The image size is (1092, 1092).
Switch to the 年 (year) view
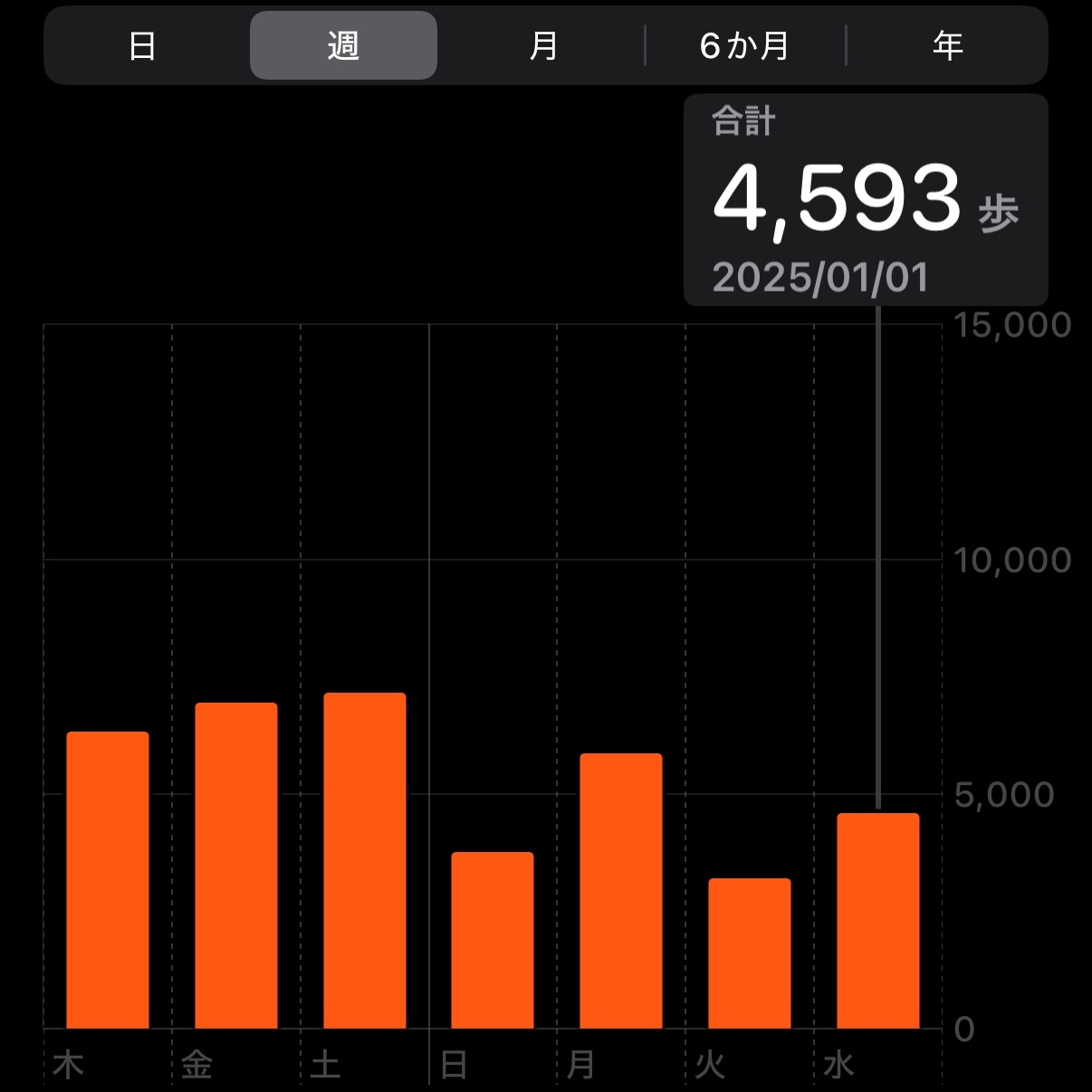pos(947,45)
